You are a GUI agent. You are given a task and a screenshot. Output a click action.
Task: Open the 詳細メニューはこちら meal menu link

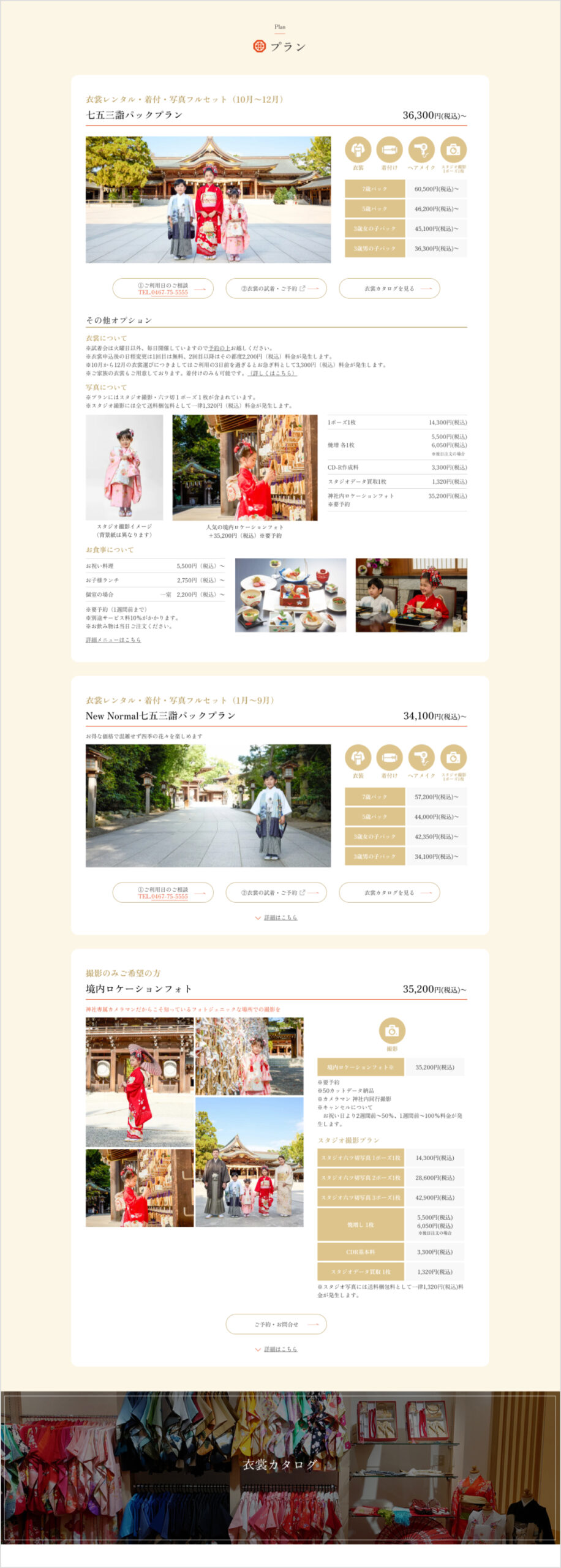click(x=113, y=639)
